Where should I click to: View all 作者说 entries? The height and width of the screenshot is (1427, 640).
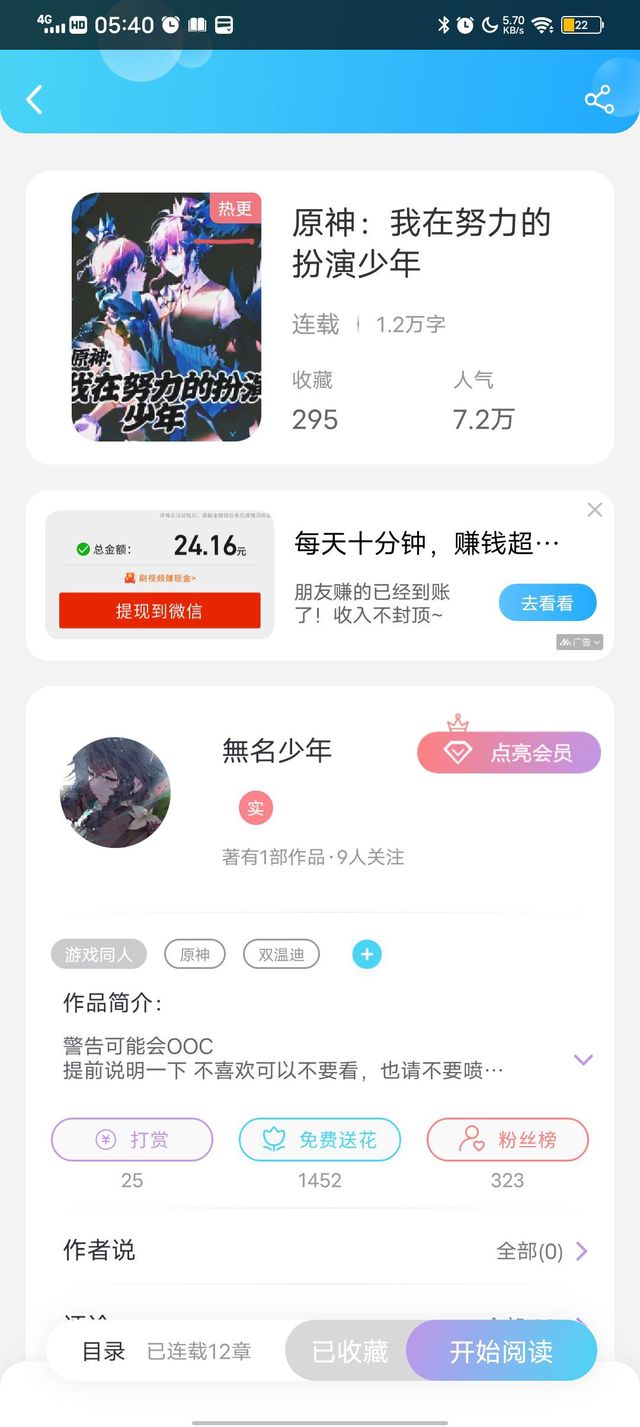543,1251
